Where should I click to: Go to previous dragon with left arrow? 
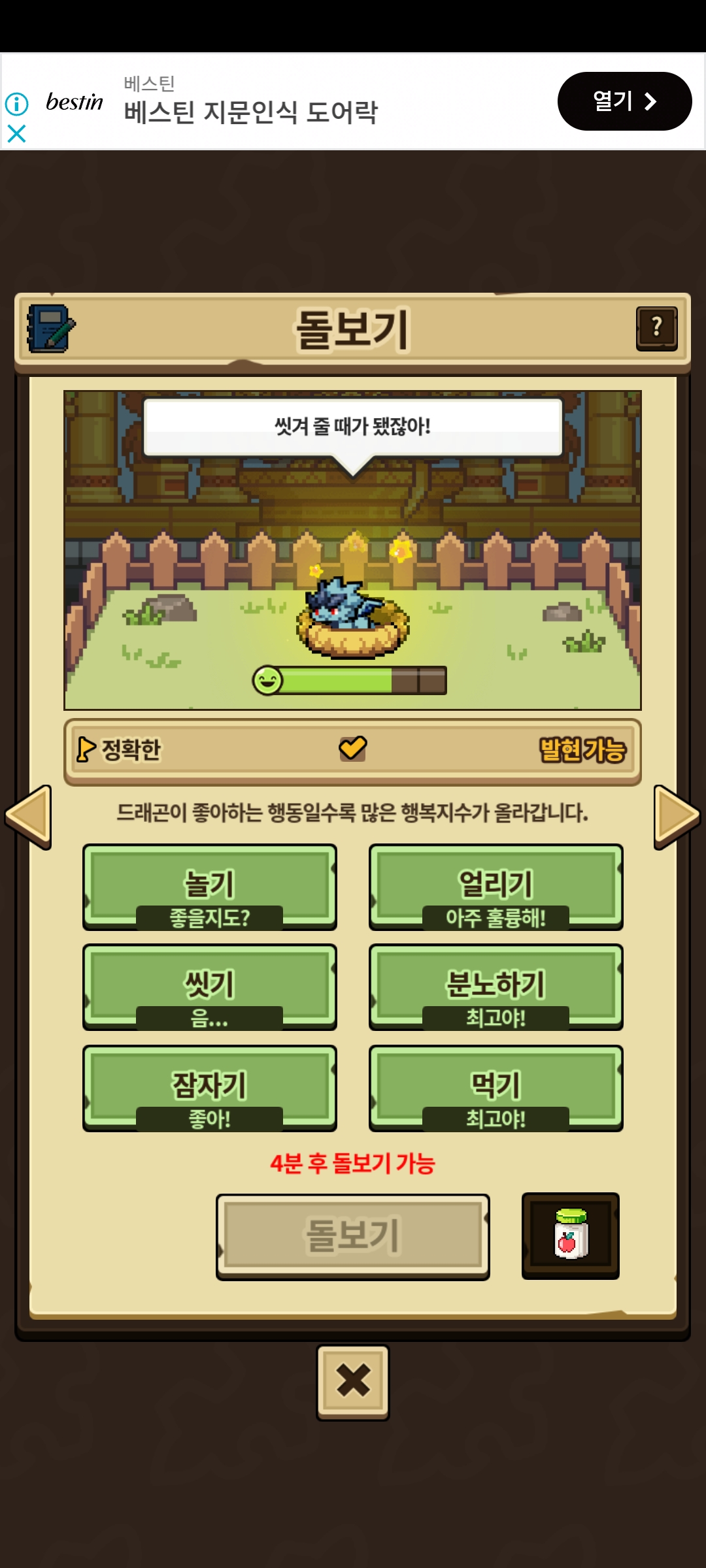pos(28,817)
